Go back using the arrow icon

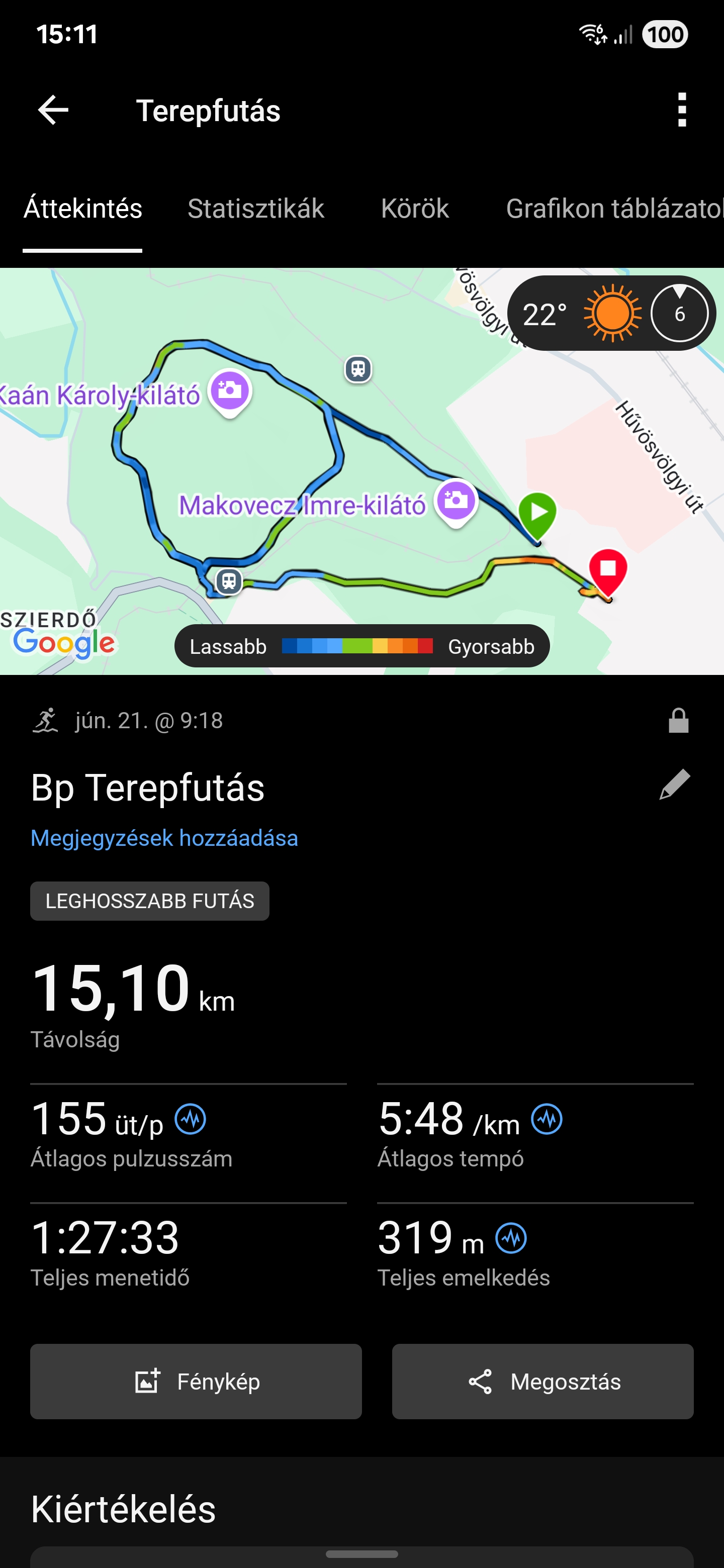(53, 110)
